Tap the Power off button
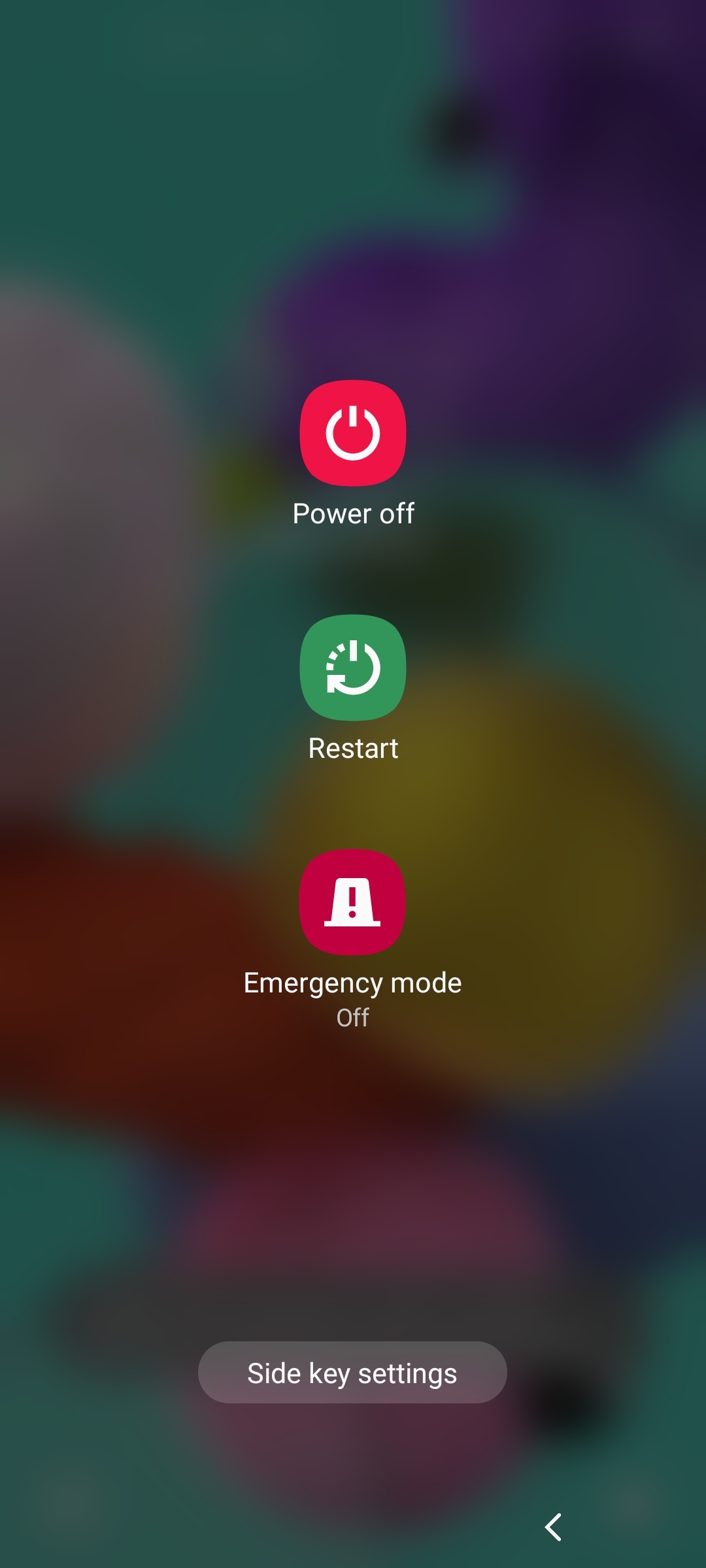This screenshot has width=706, height=1568. point(353,433)
